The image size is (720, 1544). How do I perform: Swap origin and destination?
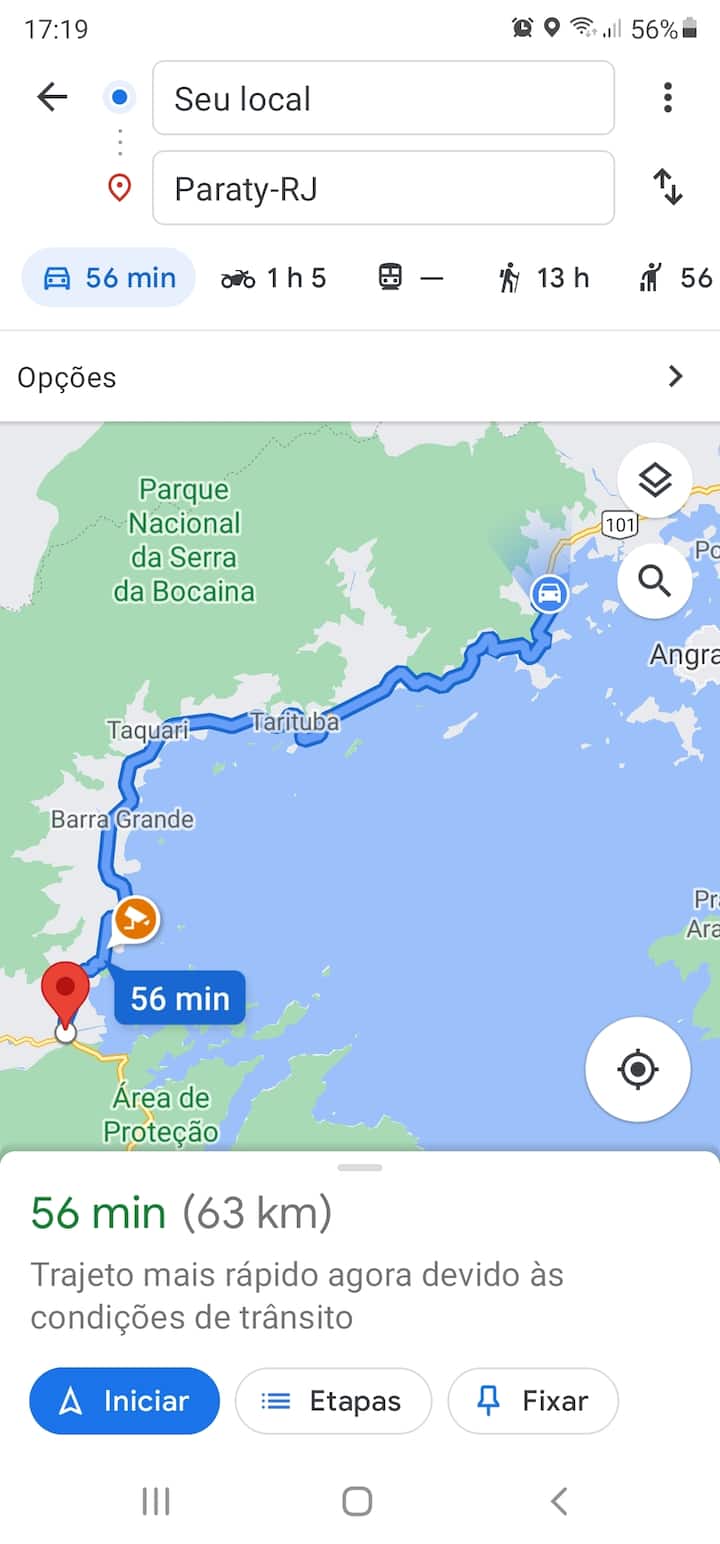pos(667,187)
